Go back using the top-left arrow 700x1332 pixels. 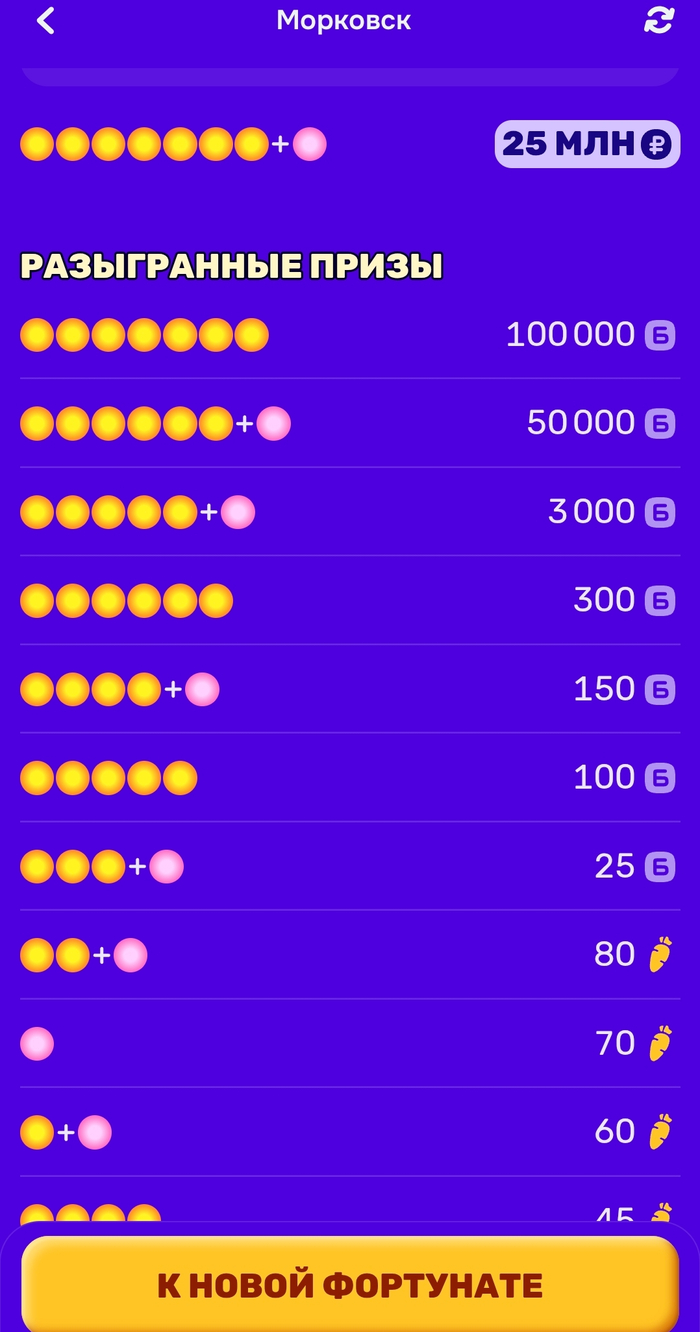tap(45, 21)
